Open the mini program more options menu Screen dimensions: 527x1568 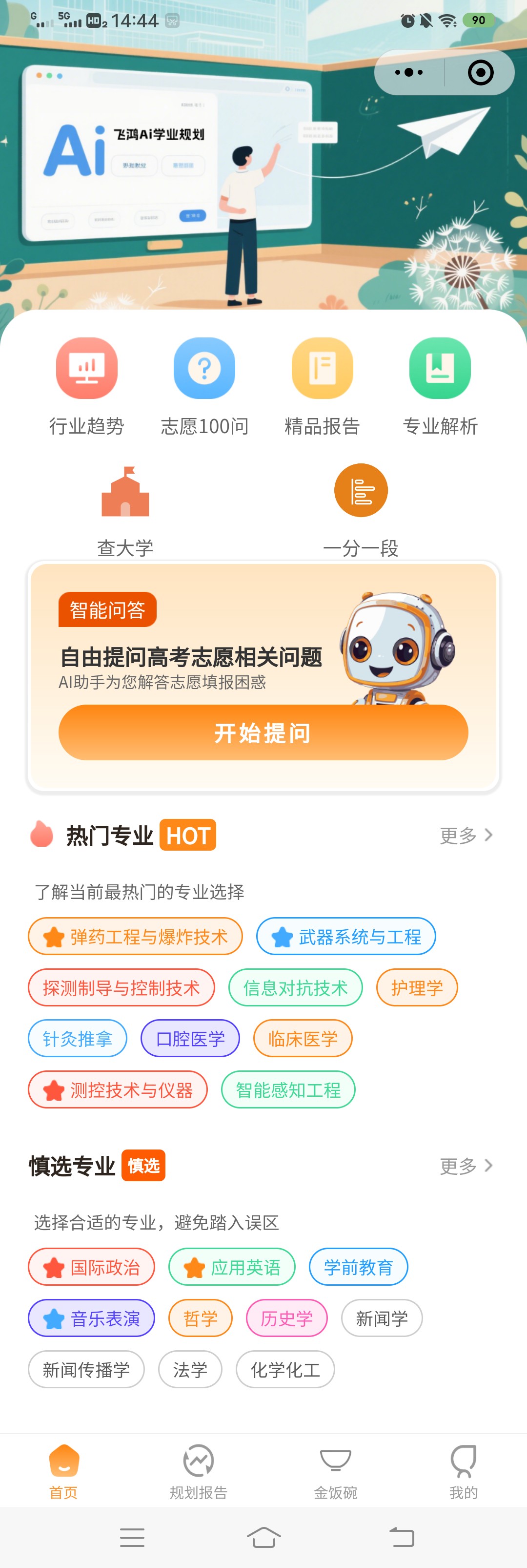[x=409, y=72]
